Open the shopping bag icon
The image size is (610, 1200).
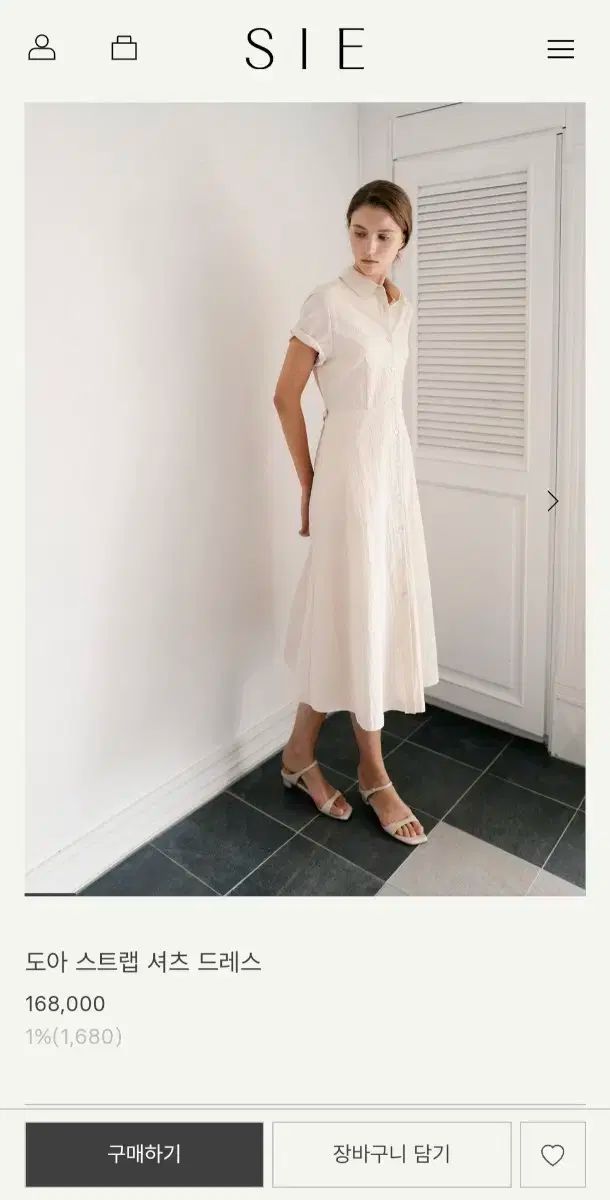[x=124, y=47]
